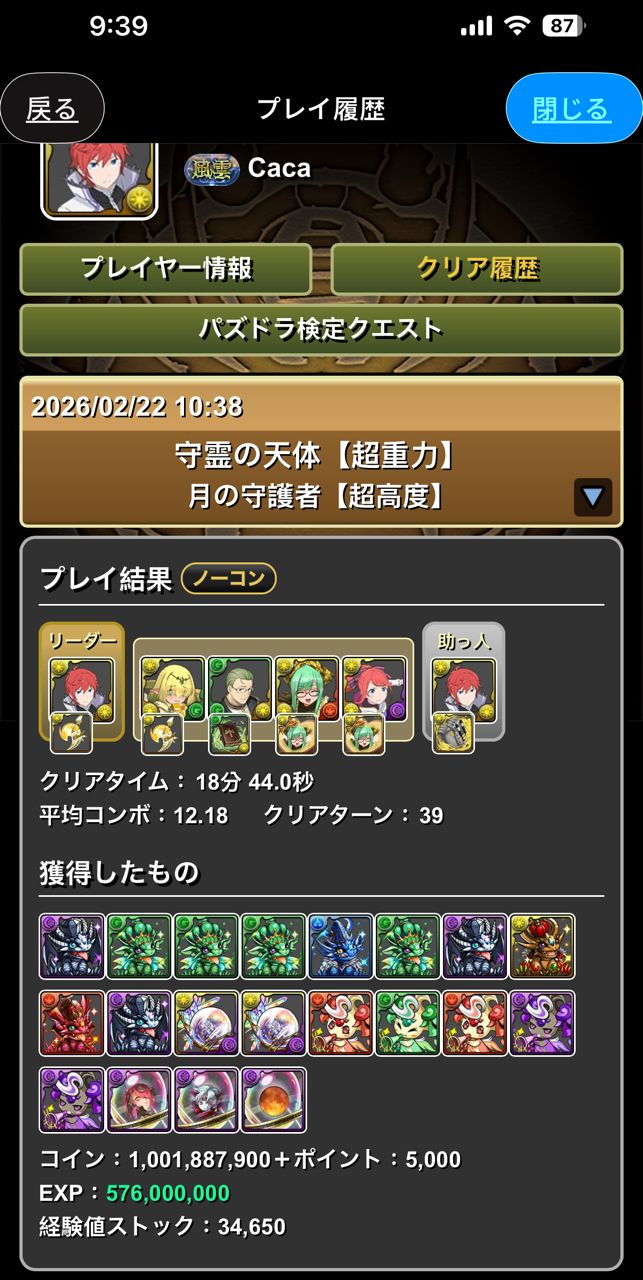643x1280 pixels.
Task: View the helper monster in 助っ人 slot
Action: [x=463, y=687]
